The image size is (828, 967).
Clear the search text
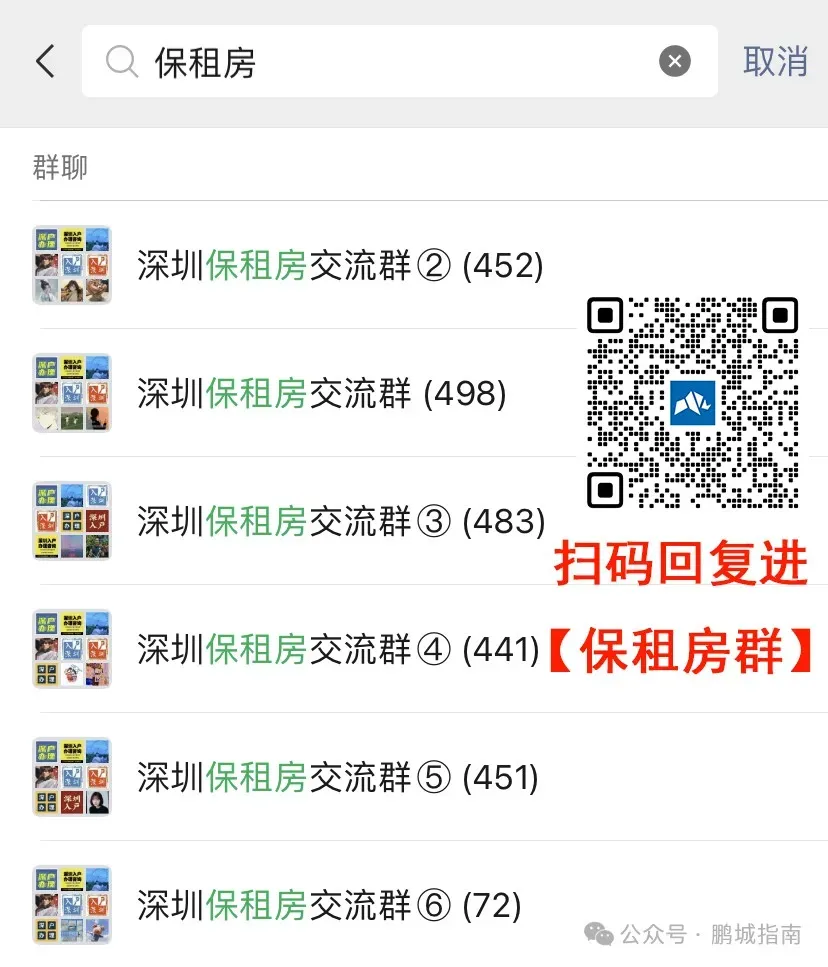[x=675, y=62]
